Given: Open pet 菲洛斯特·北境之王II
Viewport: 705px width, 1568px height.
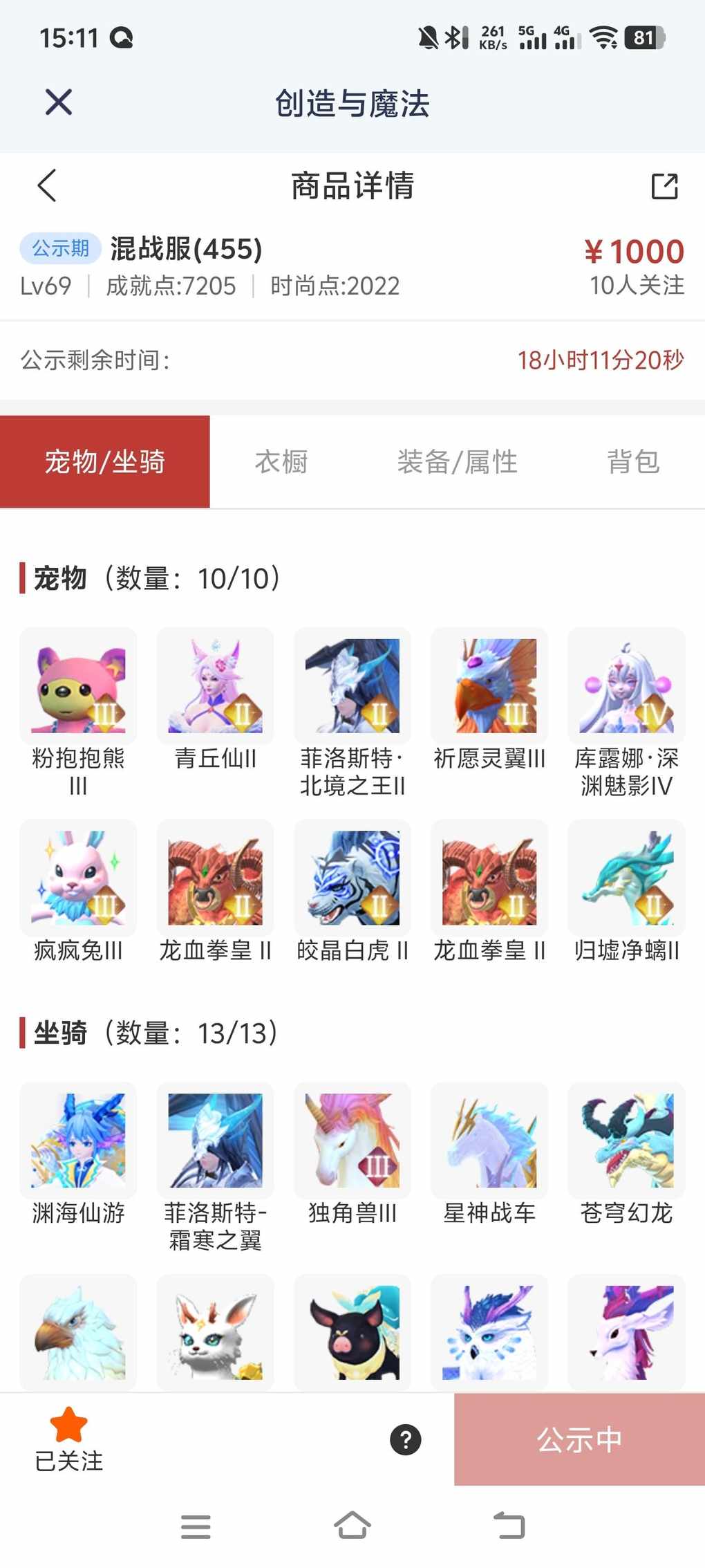Looking at the screenshot, I should click(x=352, y=685).
